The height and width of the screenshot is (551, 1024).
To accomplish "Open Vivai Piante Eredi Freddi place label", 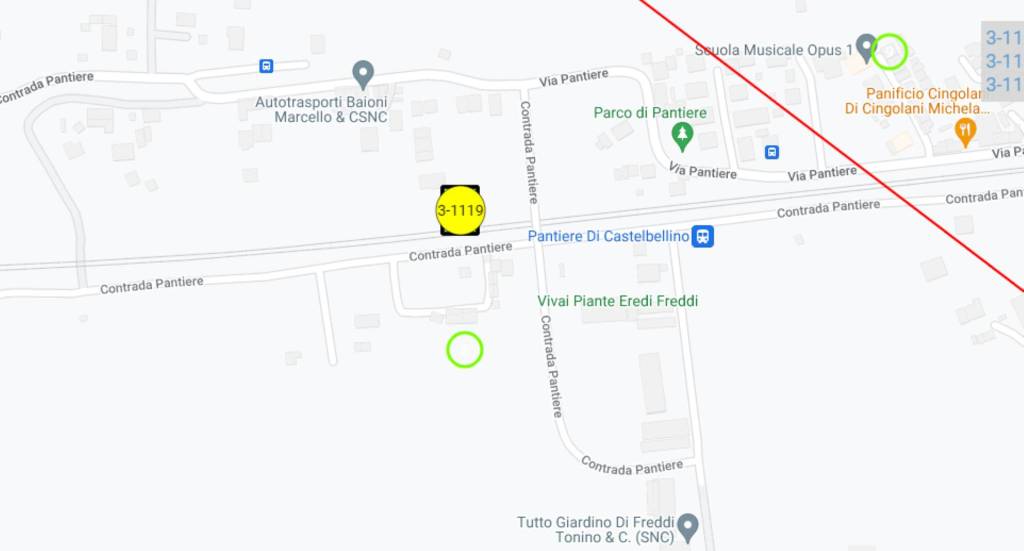I will pos(617,301).
